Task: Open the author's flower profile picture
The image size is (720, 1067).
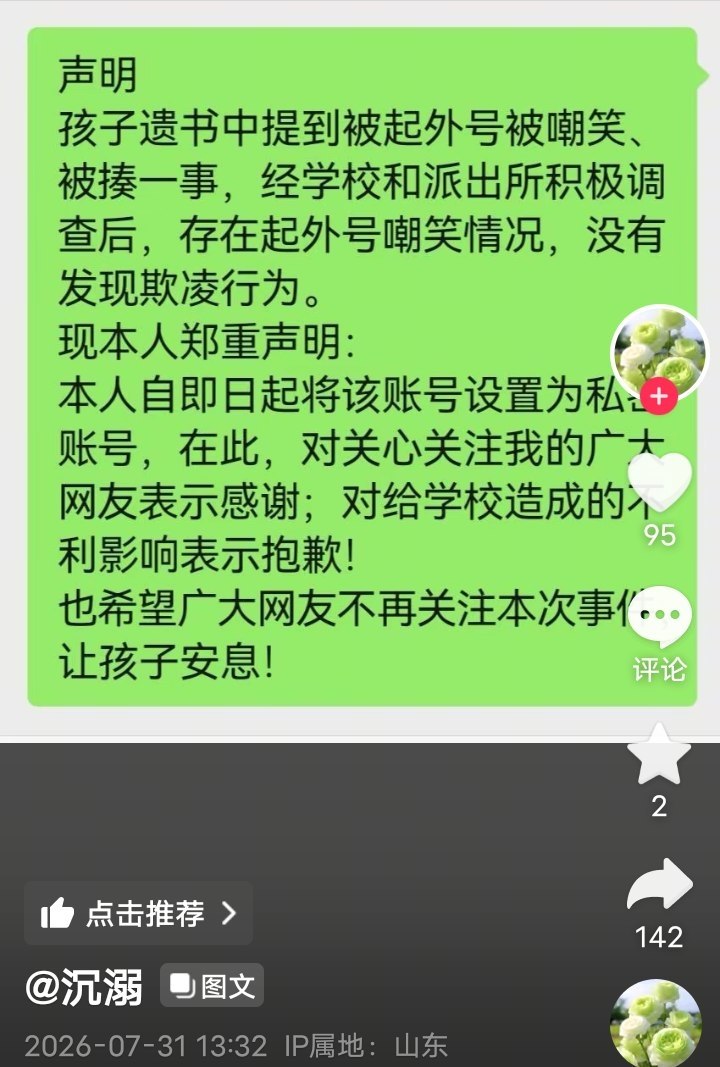Action: (659, 351)
